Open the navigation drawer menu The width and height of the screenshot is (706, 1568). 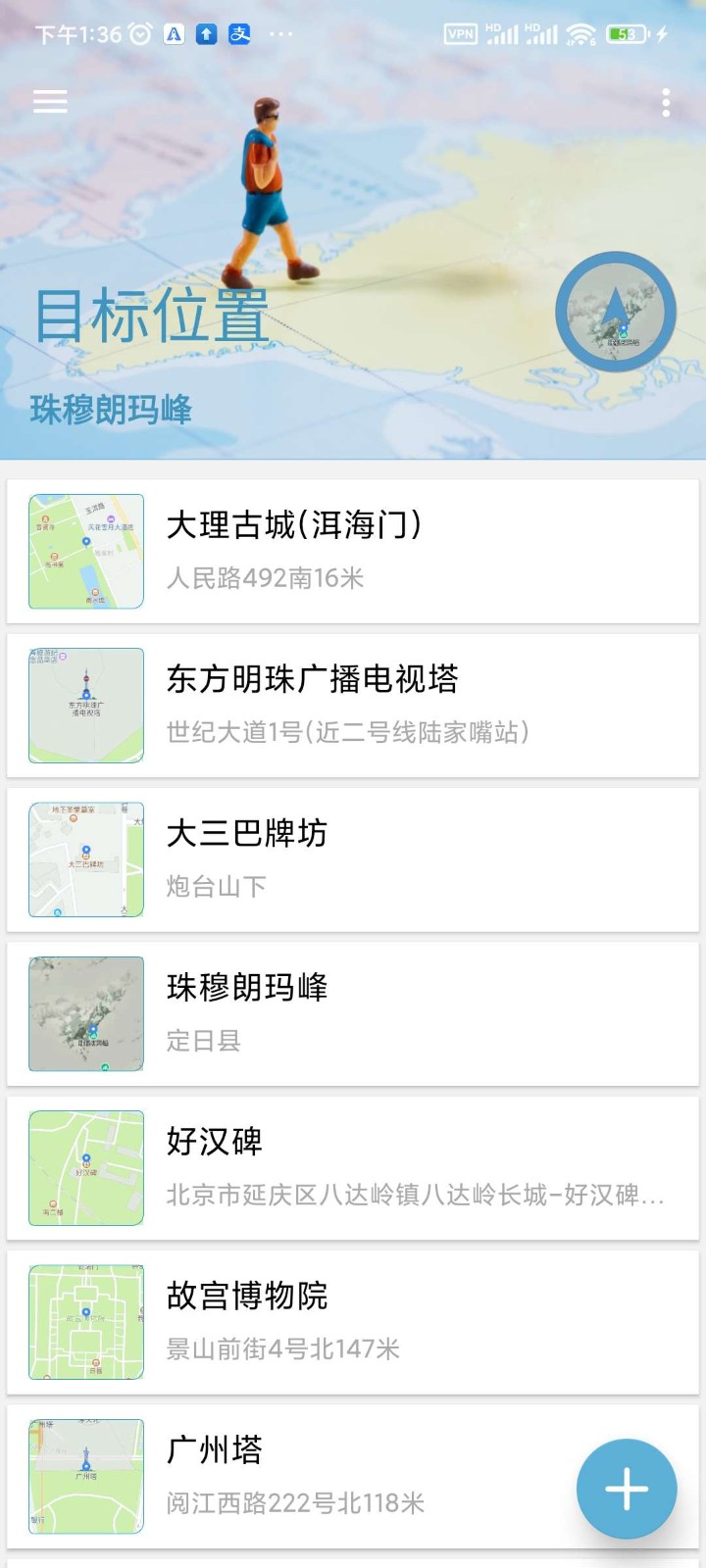point(50,102)
